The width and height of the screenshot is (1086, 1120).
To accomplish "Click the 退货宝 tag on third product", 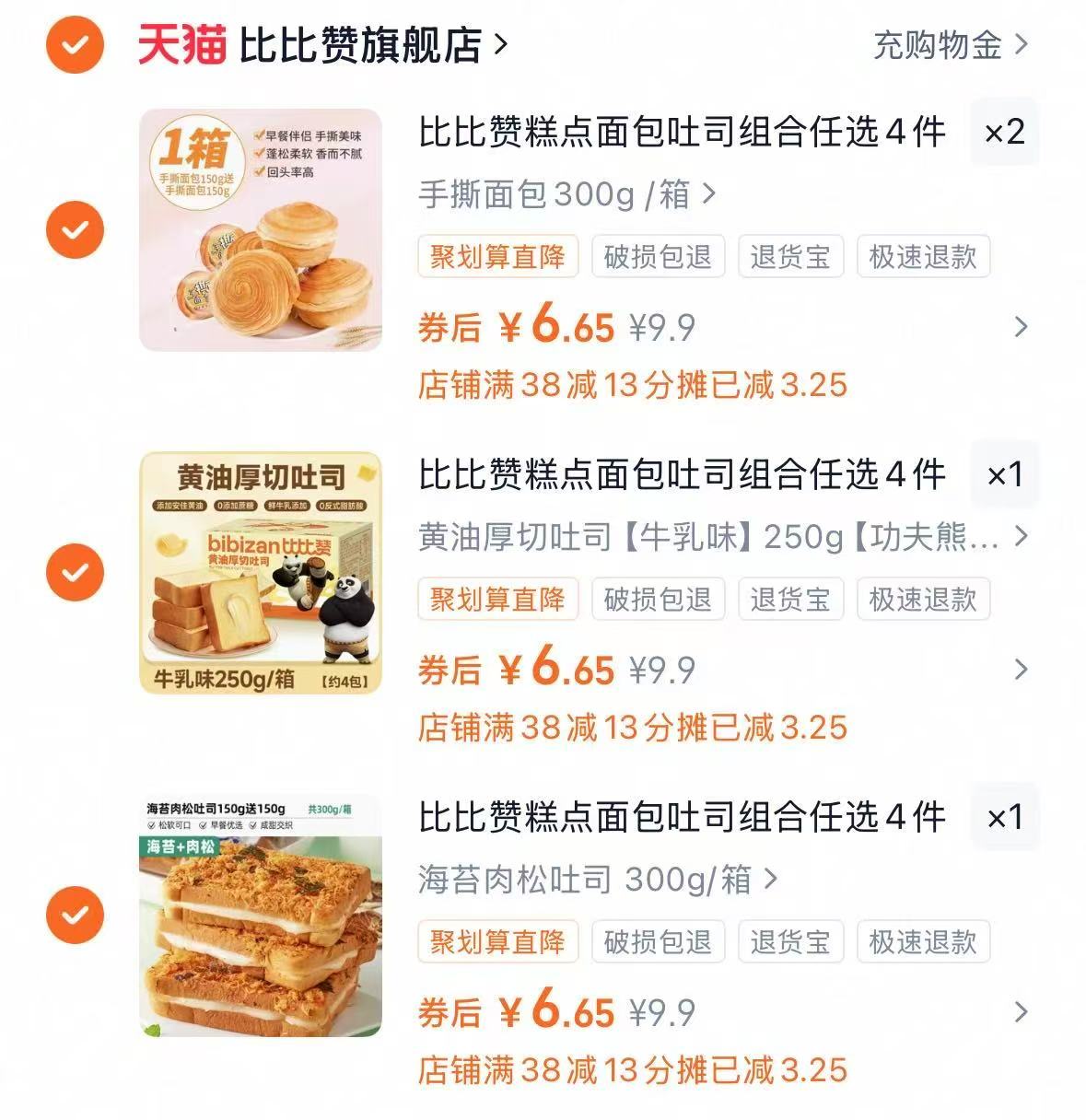I will 790,942.
